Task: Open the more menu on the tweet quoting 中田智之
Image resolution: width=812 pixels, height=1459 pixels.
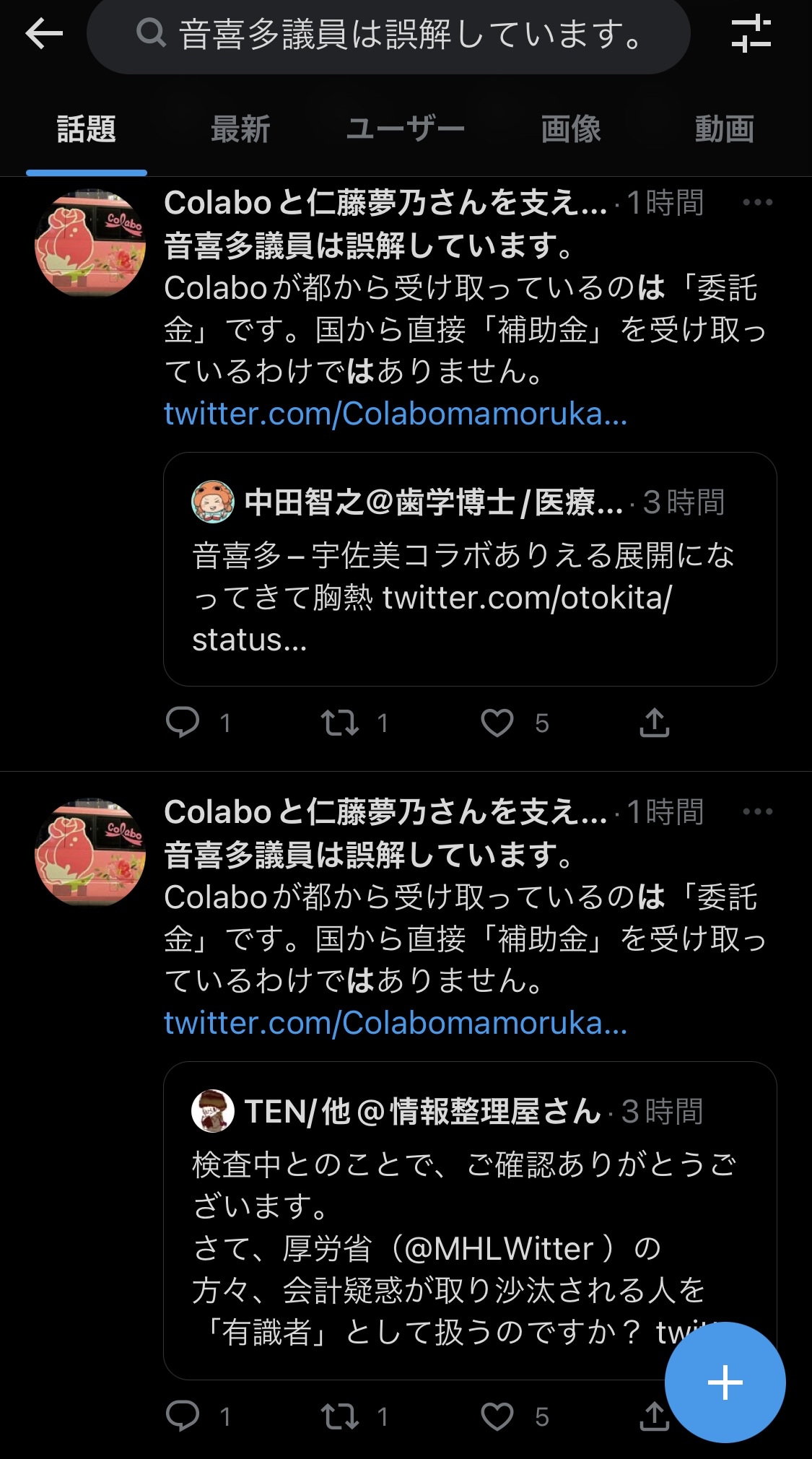Action: tap(758, 202)
